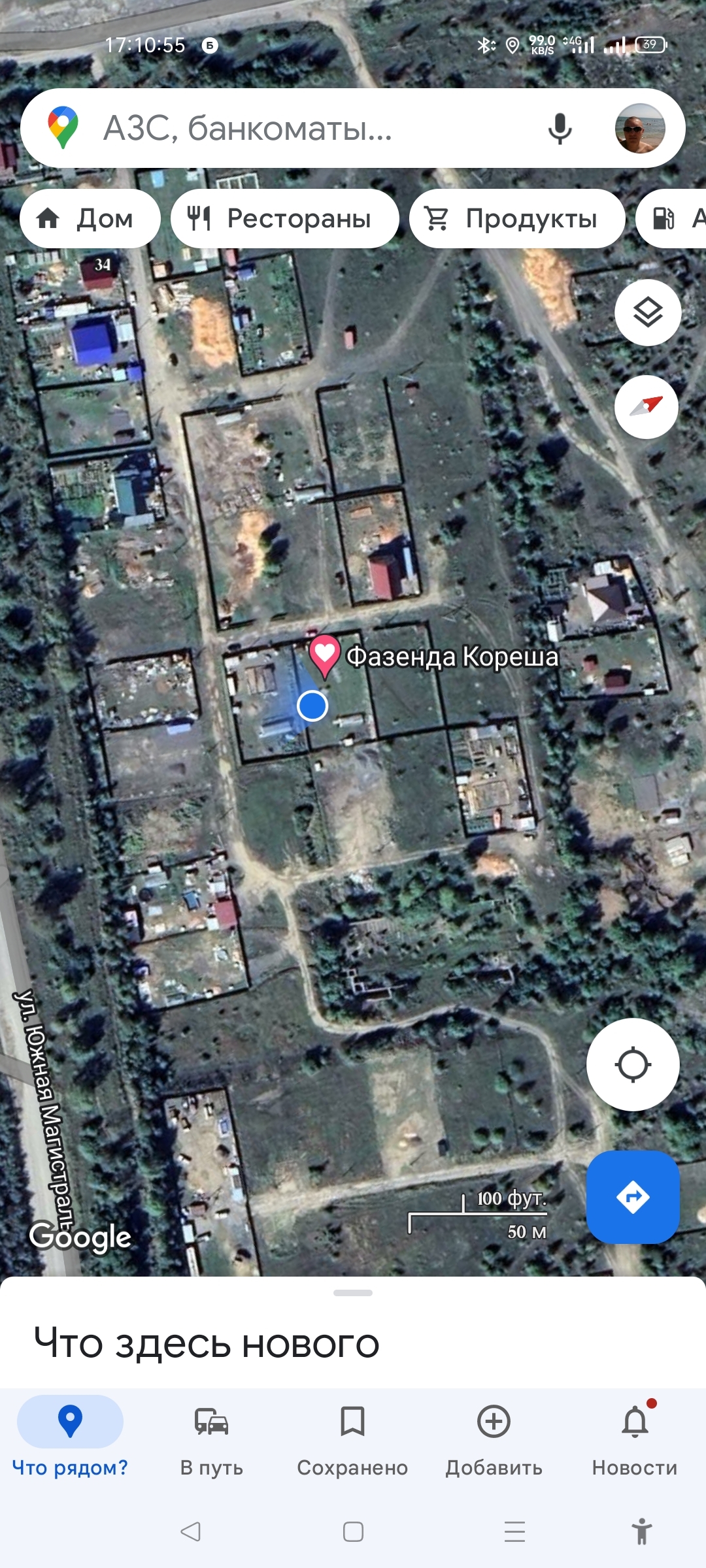Viewport: 706px width, 1568px height.
Task: Start voice search with the microphone
Action: 560,128
